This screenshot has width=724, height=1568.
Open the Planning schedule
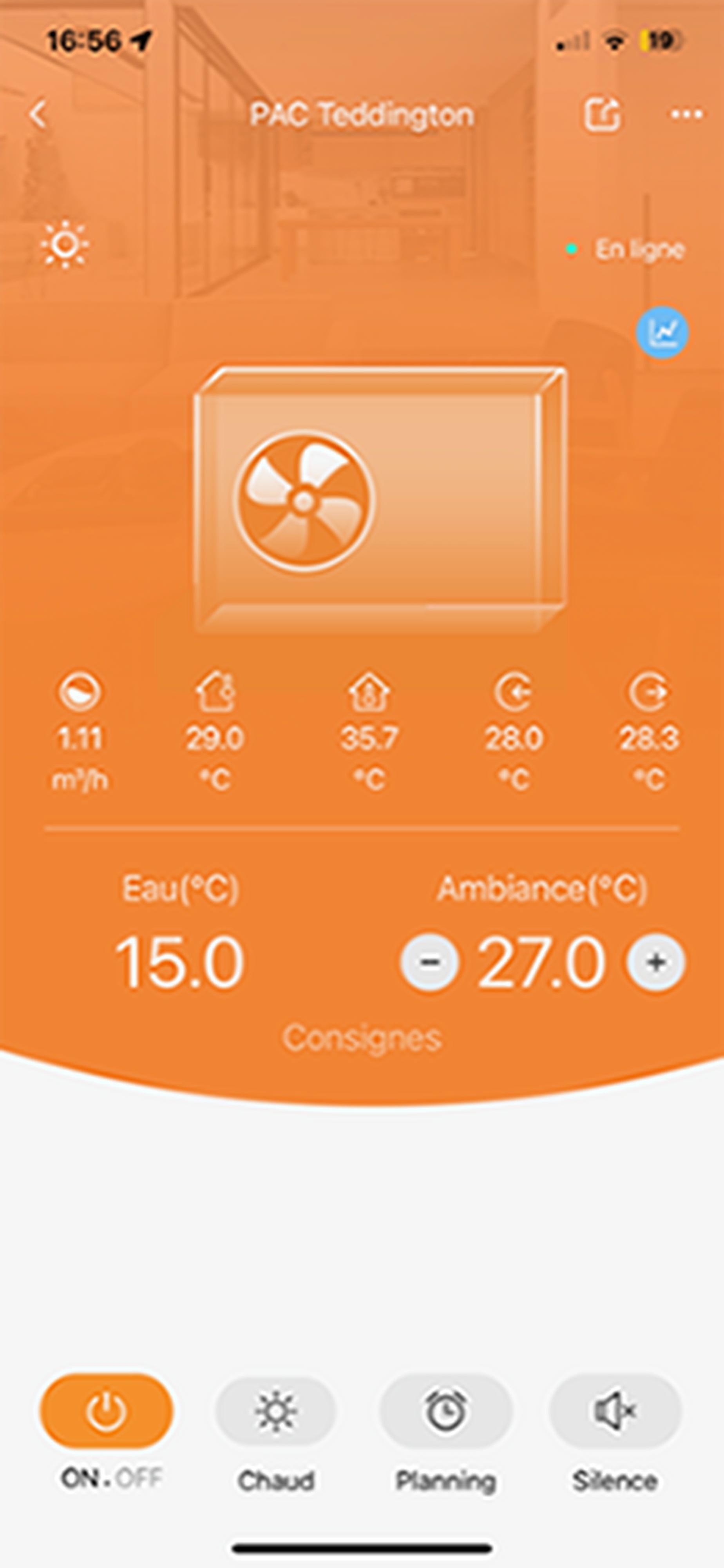pos(446,1411)
